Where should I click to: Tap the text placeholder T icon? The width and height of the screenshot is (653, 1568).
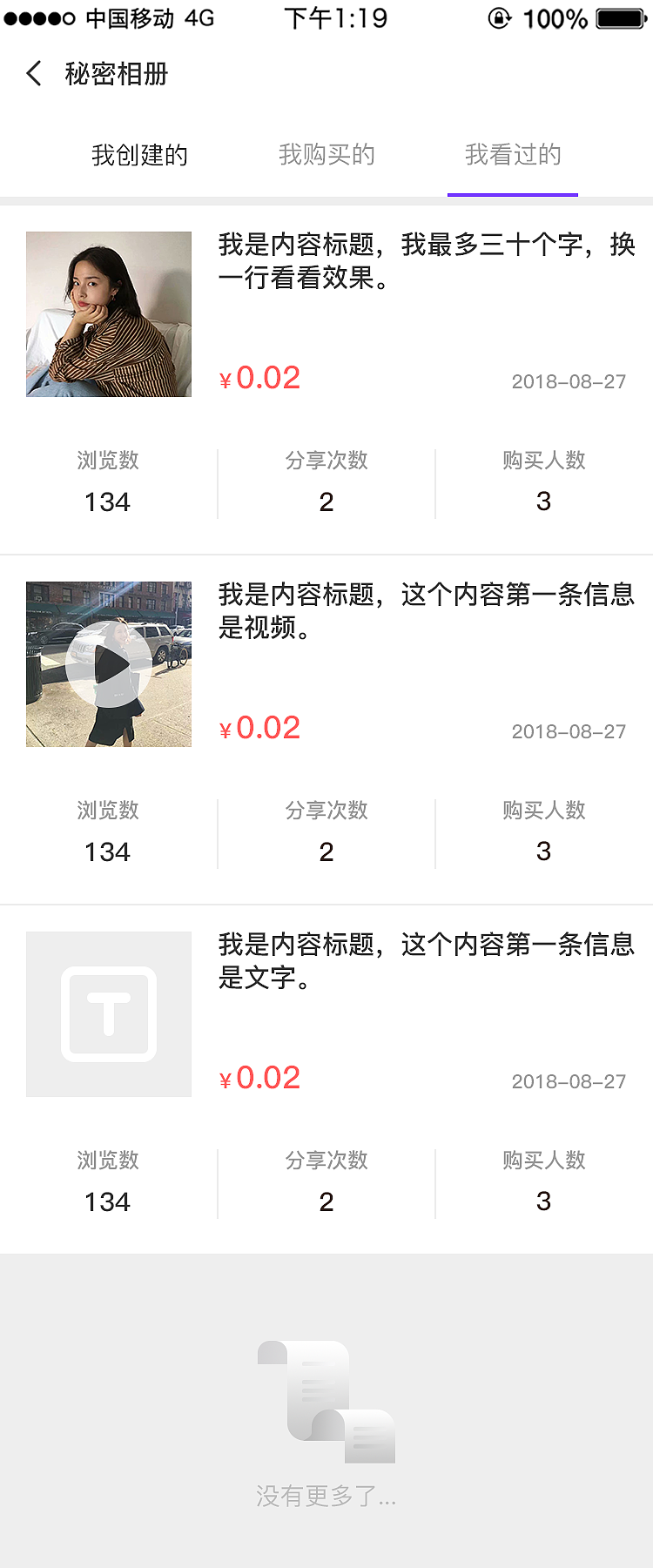[108, 1013]
